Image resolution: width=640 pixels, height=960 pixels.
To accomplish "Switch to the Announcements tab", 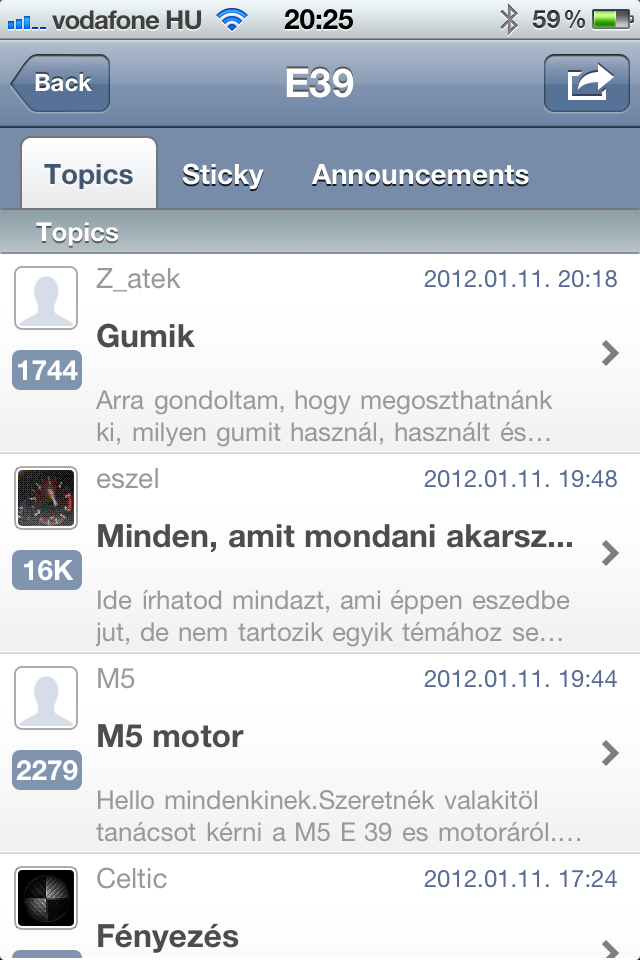I will [x=420, y=175].
